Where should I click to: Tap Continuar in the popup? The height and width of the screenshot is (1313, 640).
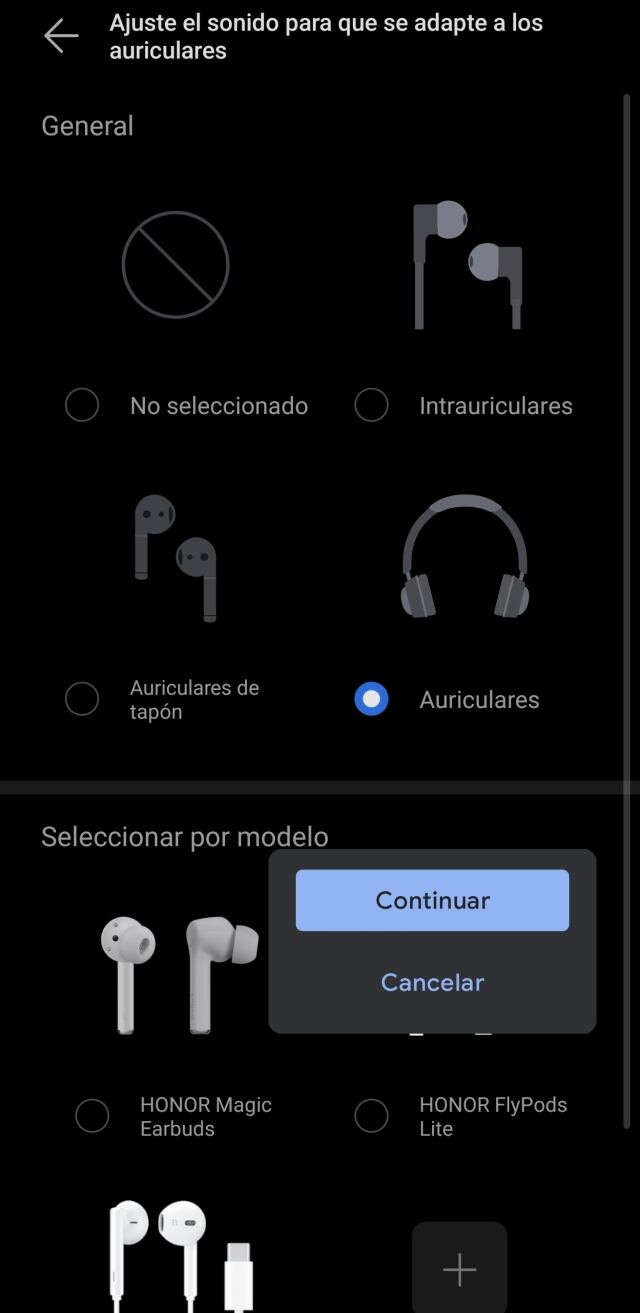(432, 900)
